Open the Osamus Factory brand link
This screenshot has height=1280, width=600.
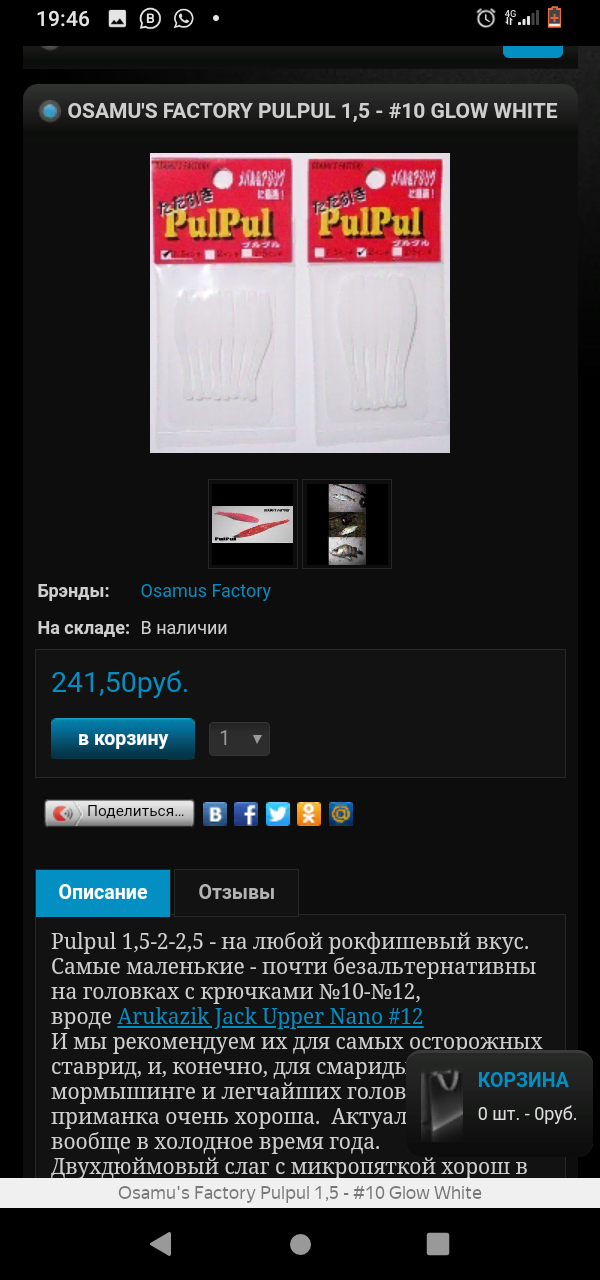pyautogui.click(x=205, y=591)
